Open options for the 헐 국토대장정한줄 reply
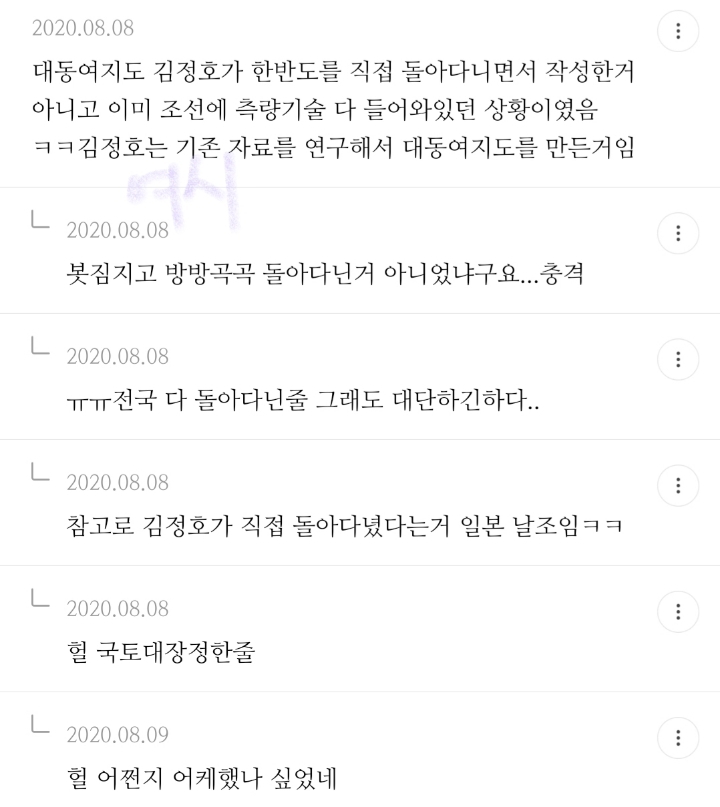 pyautogui.click(x=679, y=611)
